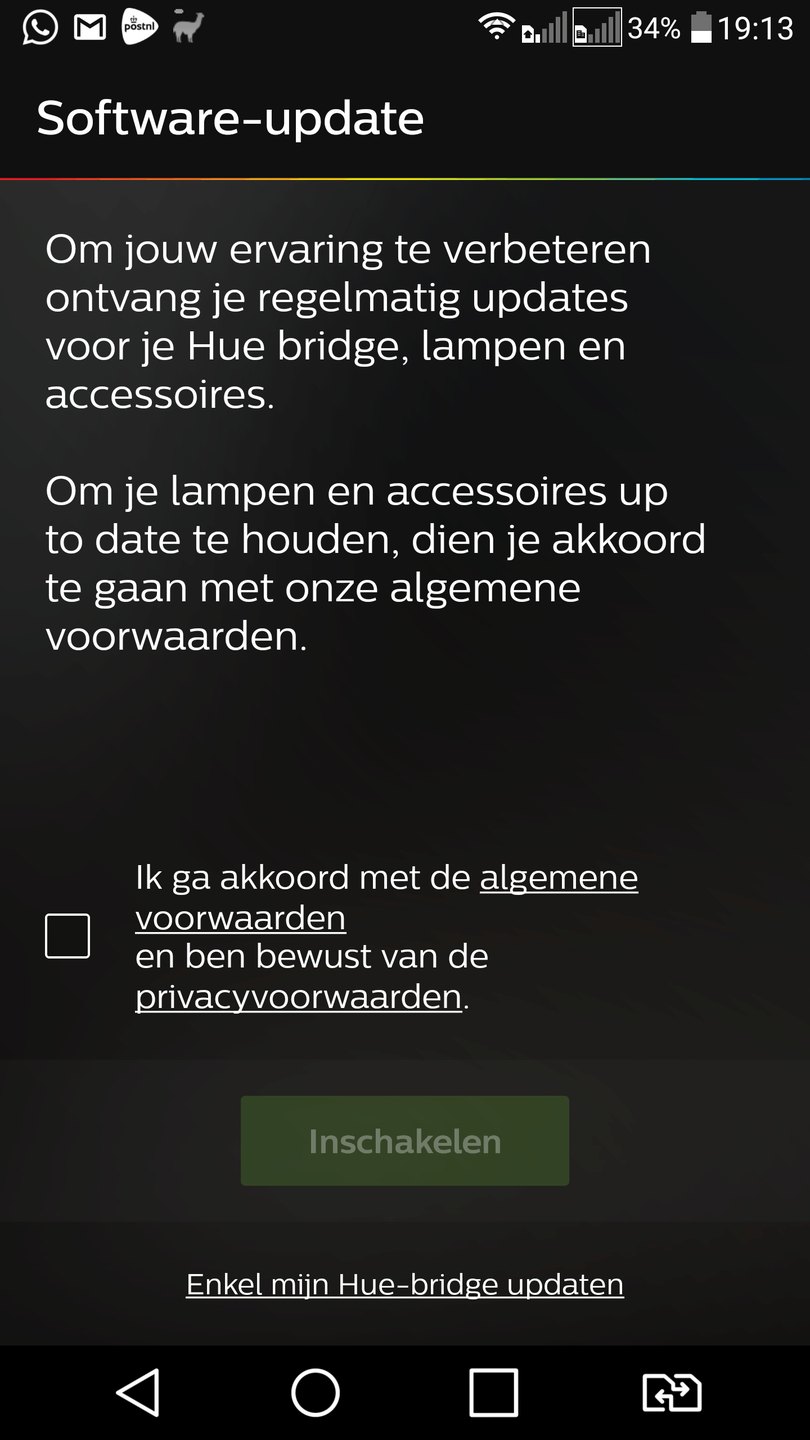Go back with the system back button
Viewport: 810px width, 1440px height.
138,1392
